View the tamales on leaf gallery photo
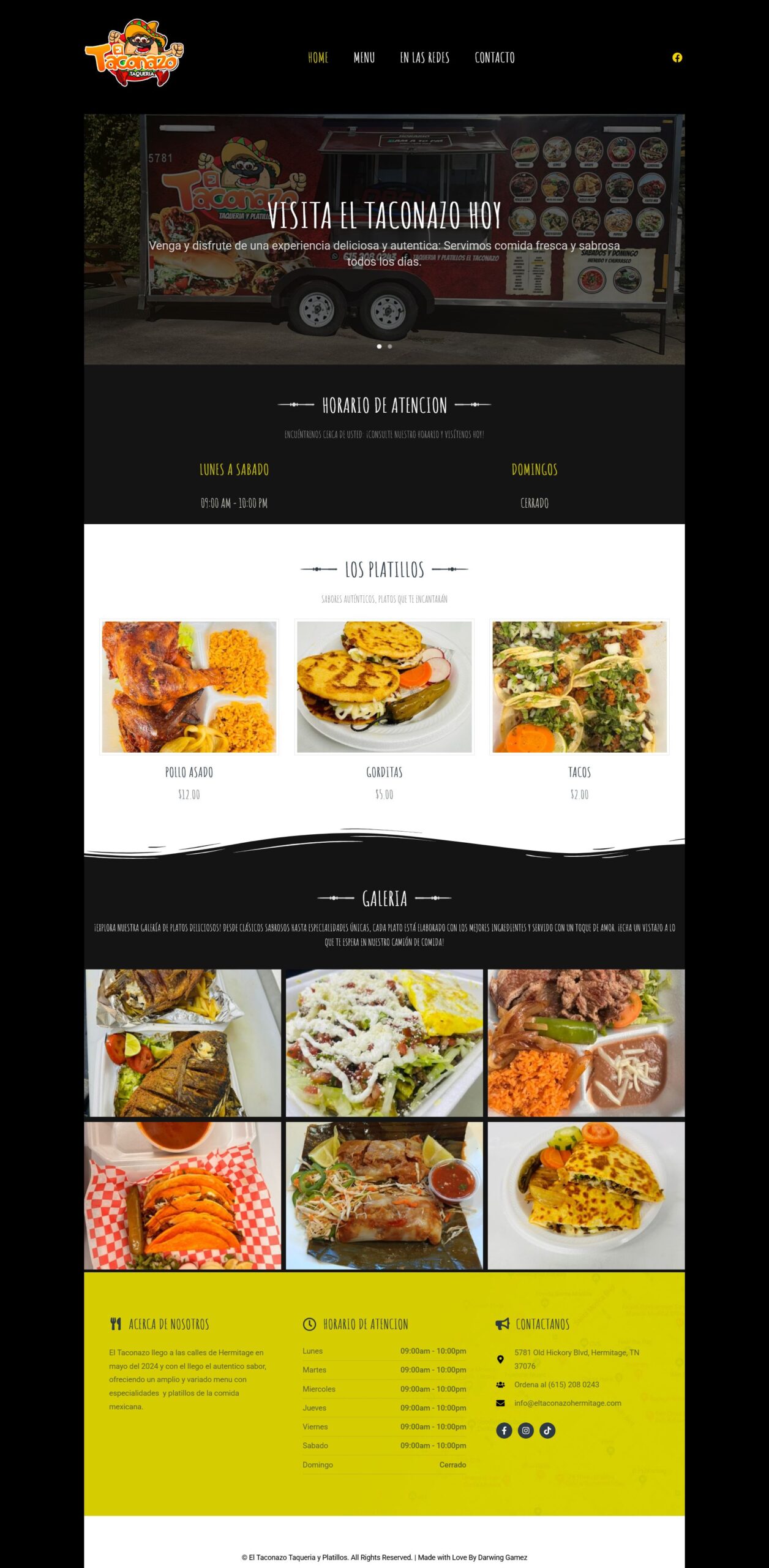Screen dimensions: 769x1568 [x=384, y=1195]
